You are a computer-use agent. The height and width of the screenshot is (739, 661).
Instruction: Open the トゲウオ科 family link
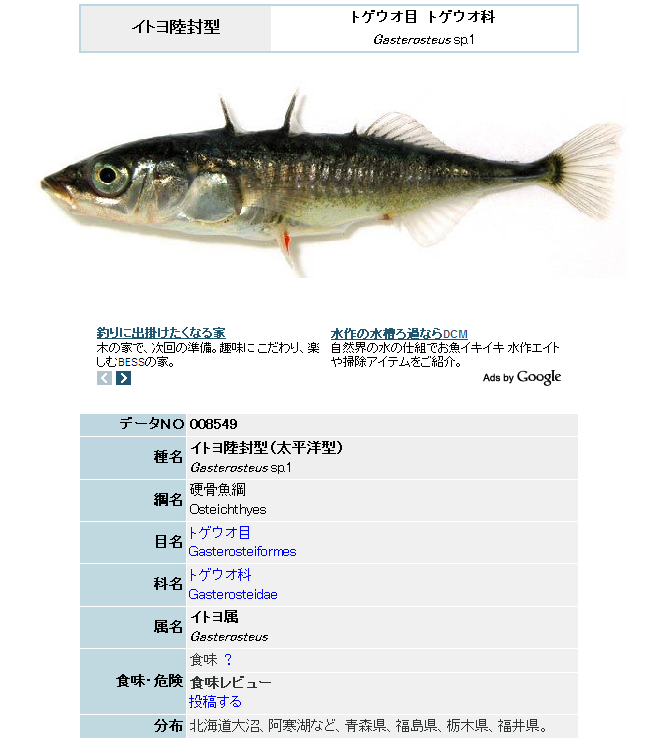[x=219, y=575]
